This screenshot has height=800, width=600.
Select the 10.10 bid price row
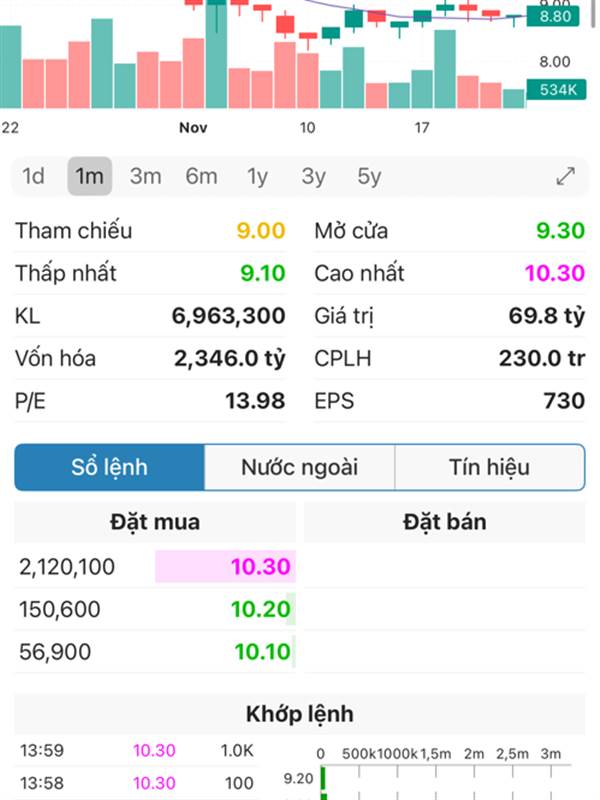155,652
